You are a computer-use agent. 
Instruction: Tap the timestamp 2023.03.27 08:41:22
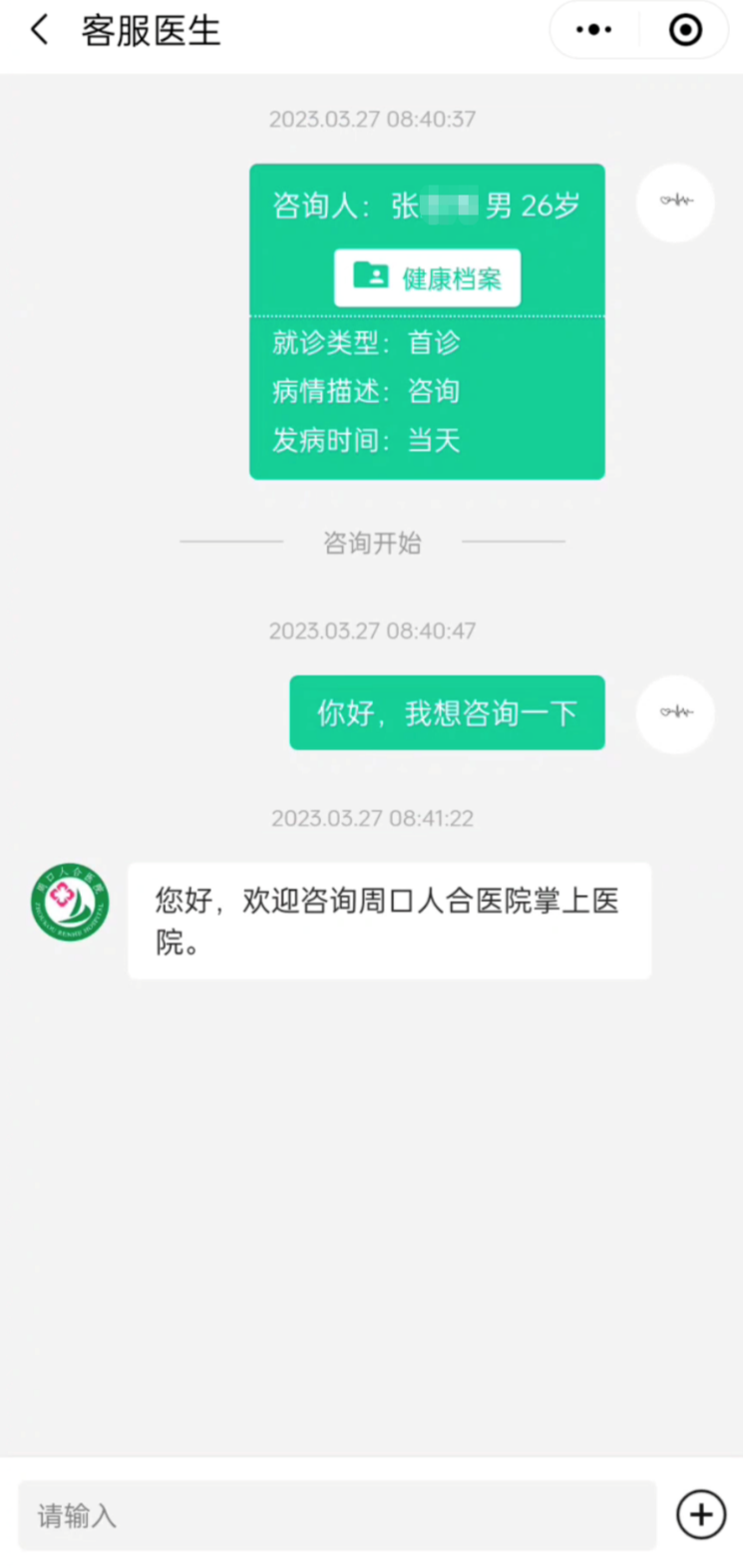tap(372, 818)
